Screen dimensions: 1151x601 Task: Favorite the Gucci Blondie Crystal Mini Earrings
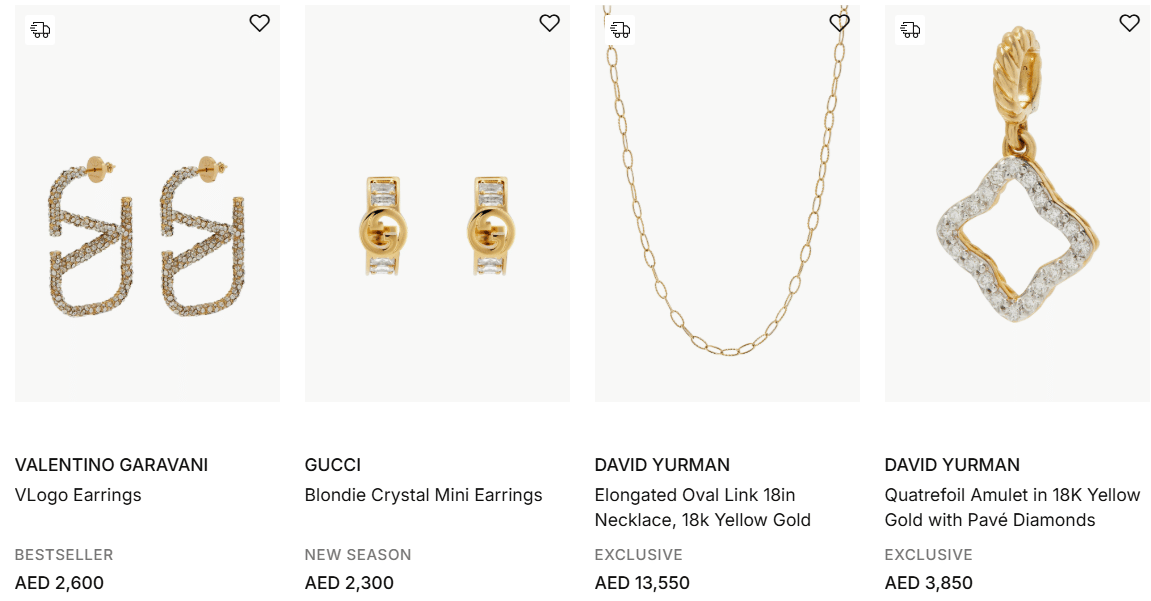tap(549, 23)
